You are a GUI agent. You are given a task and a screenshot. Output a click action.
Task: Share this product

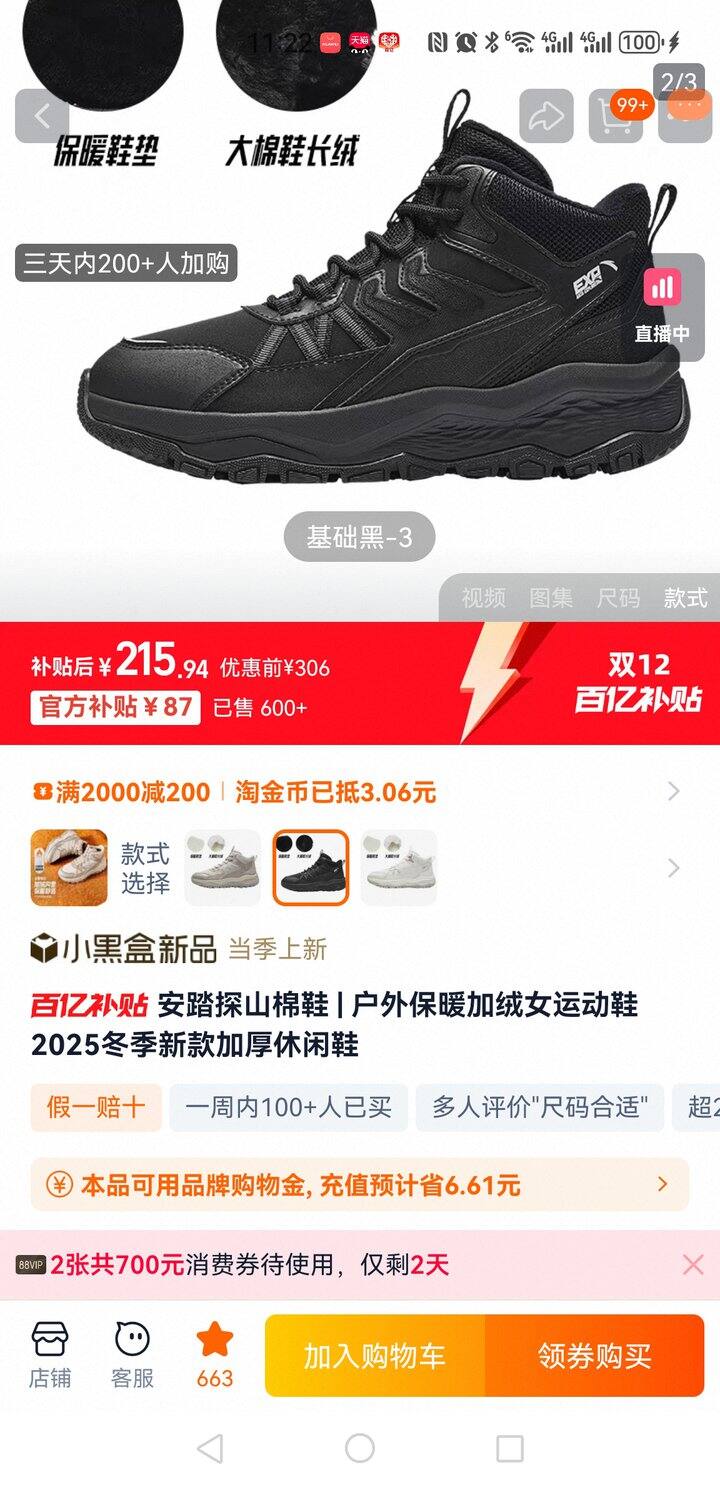[x=546, y=116]
